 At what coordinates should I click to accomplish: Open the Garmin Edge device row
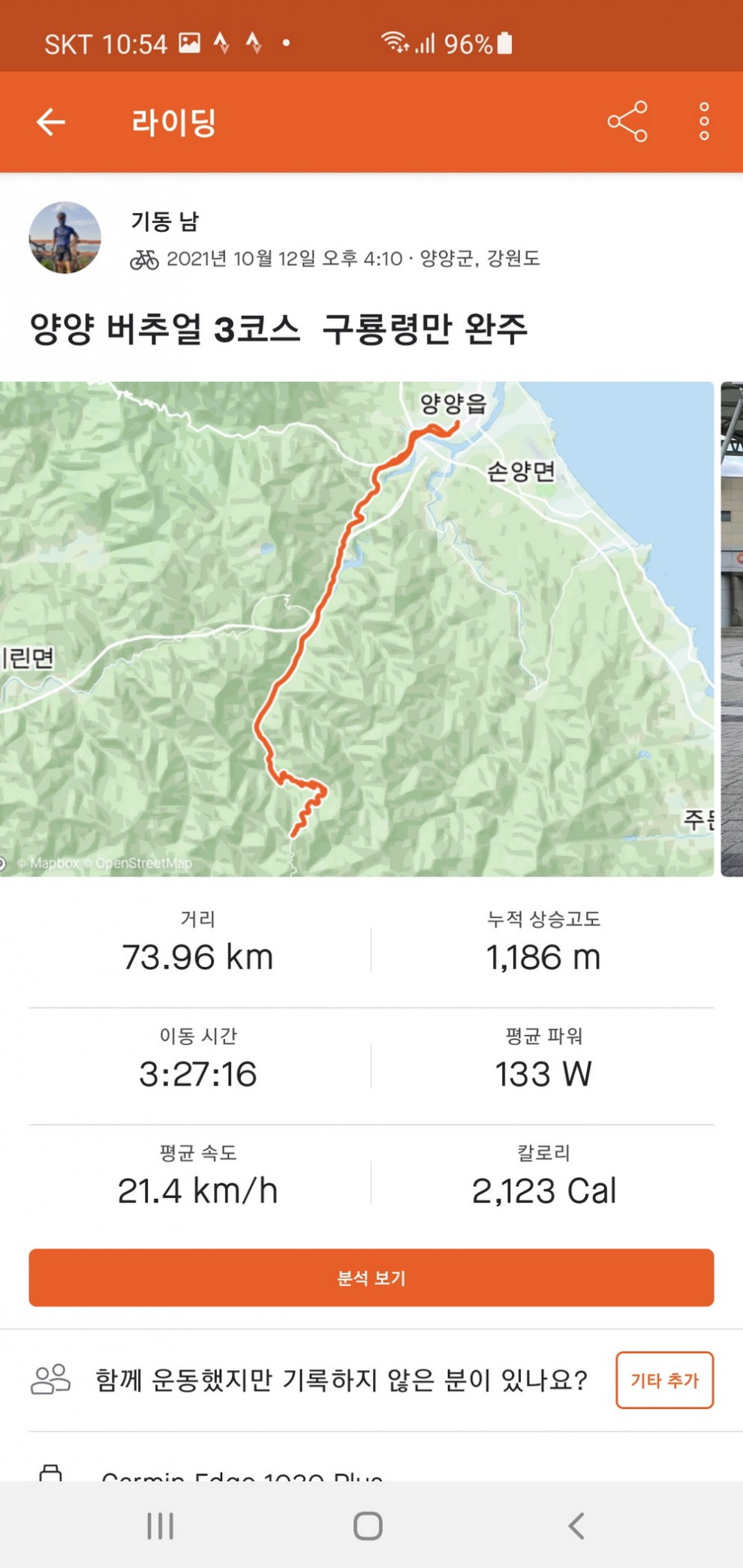[240, 1472]
